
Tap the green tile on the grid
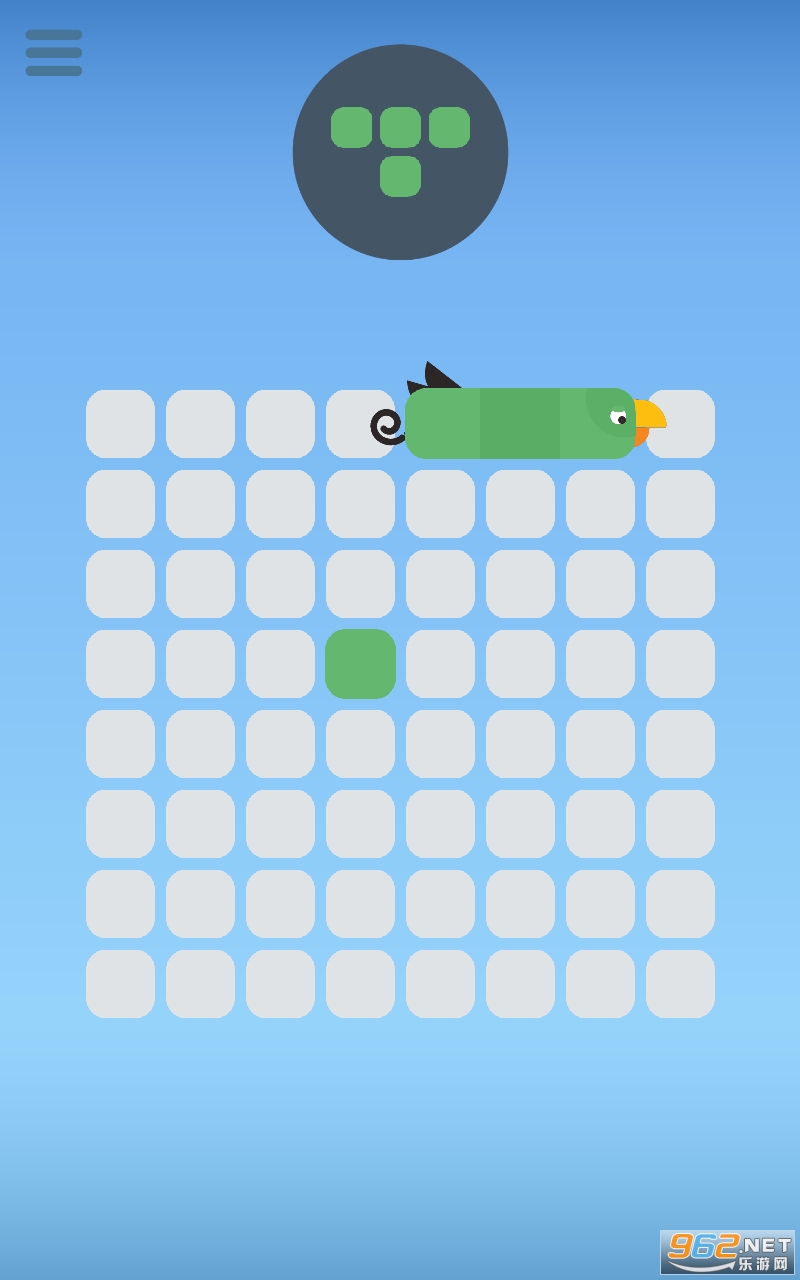tap(360, 664)
